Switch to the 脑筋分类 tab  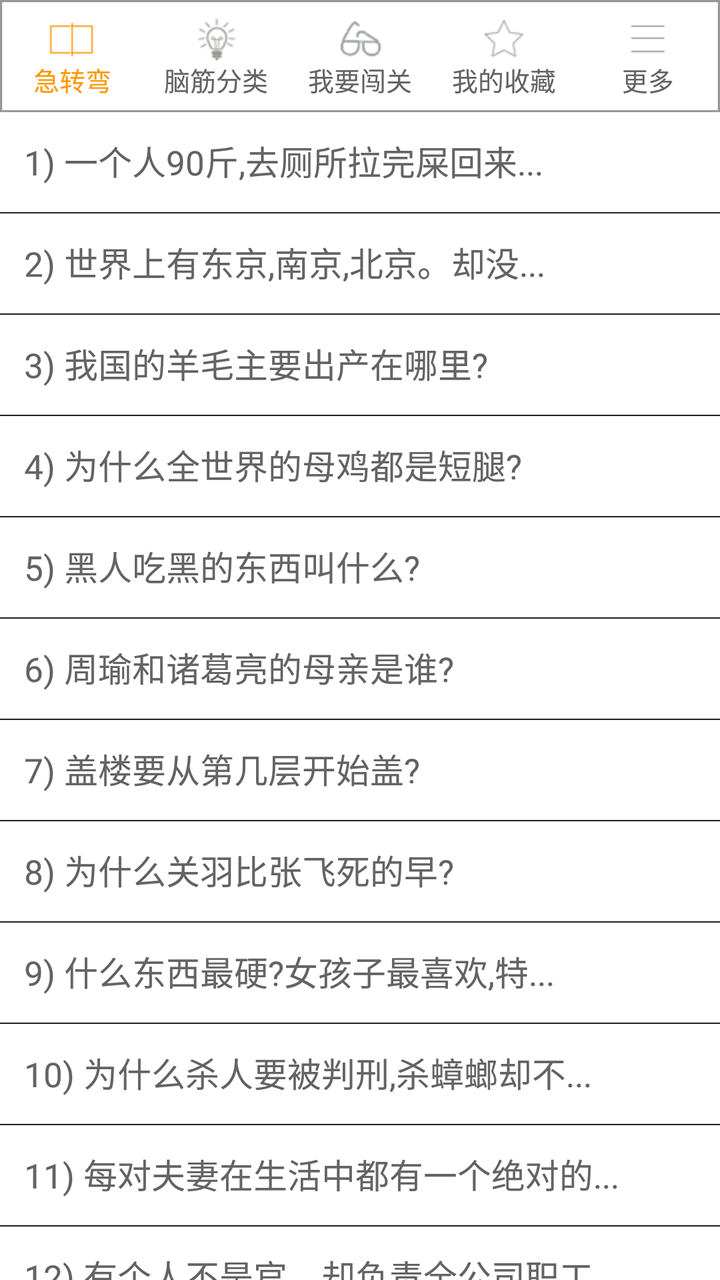[216, 57]
